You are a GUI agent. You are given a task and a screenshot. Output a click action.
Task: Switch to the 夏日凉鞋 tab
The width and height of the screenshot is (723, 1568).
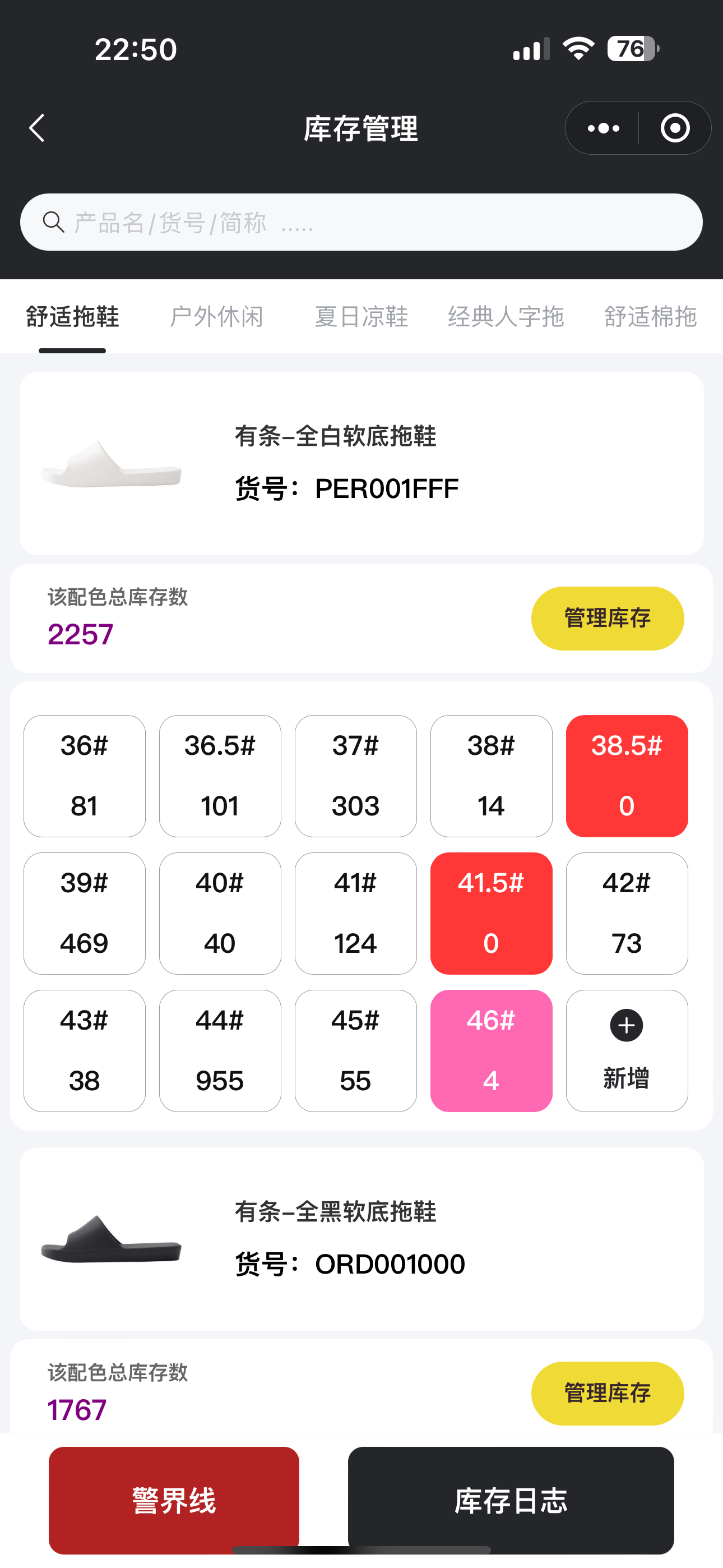click(361, 317)
